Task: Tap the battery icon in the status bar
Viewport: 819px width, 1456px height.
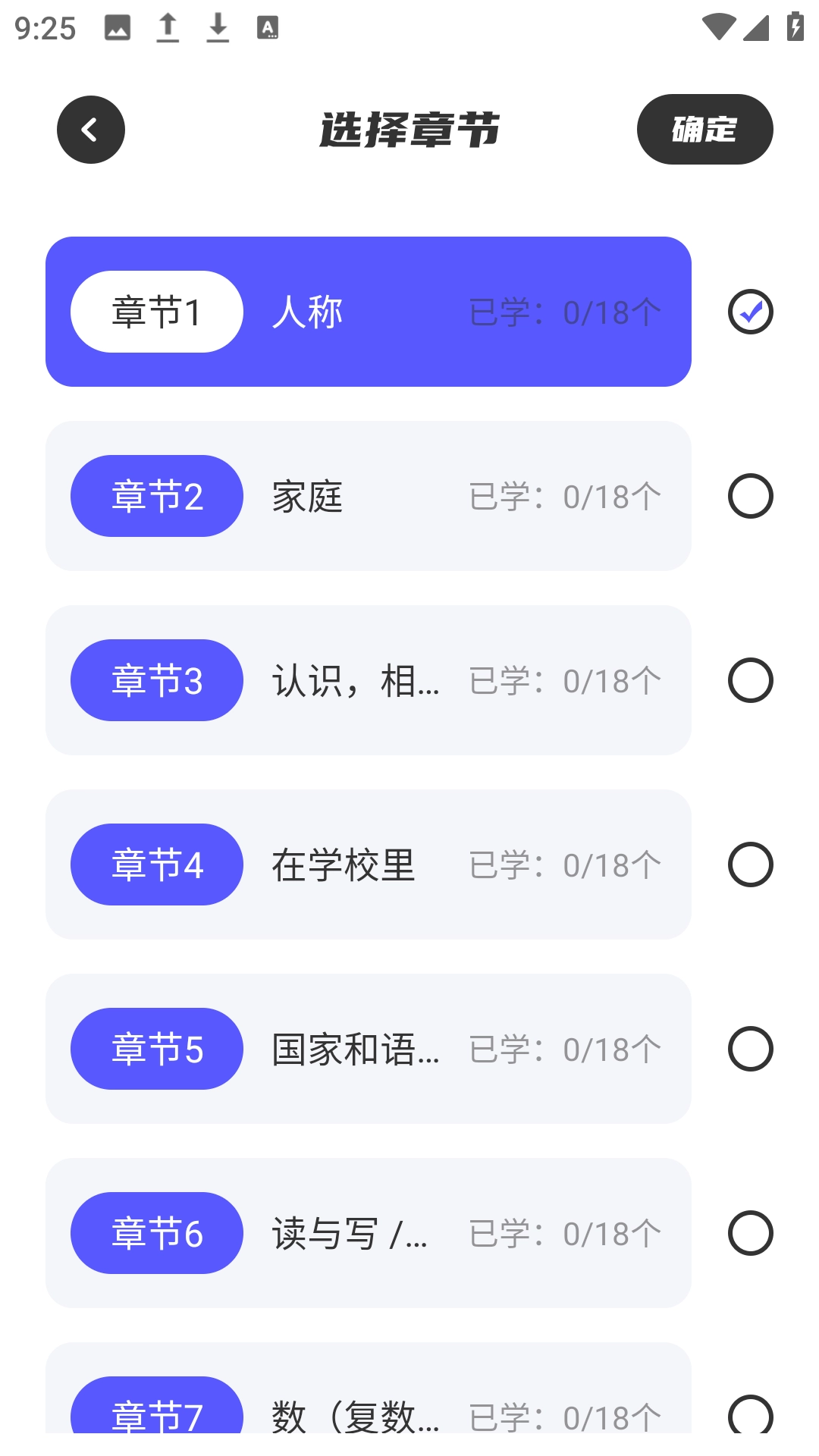Action: (794, 24)
